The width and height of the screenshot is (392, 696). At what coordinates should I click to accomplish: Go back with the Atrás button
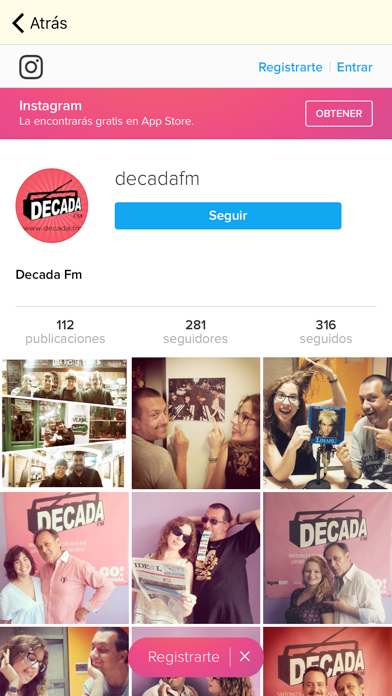coord(40,23)
